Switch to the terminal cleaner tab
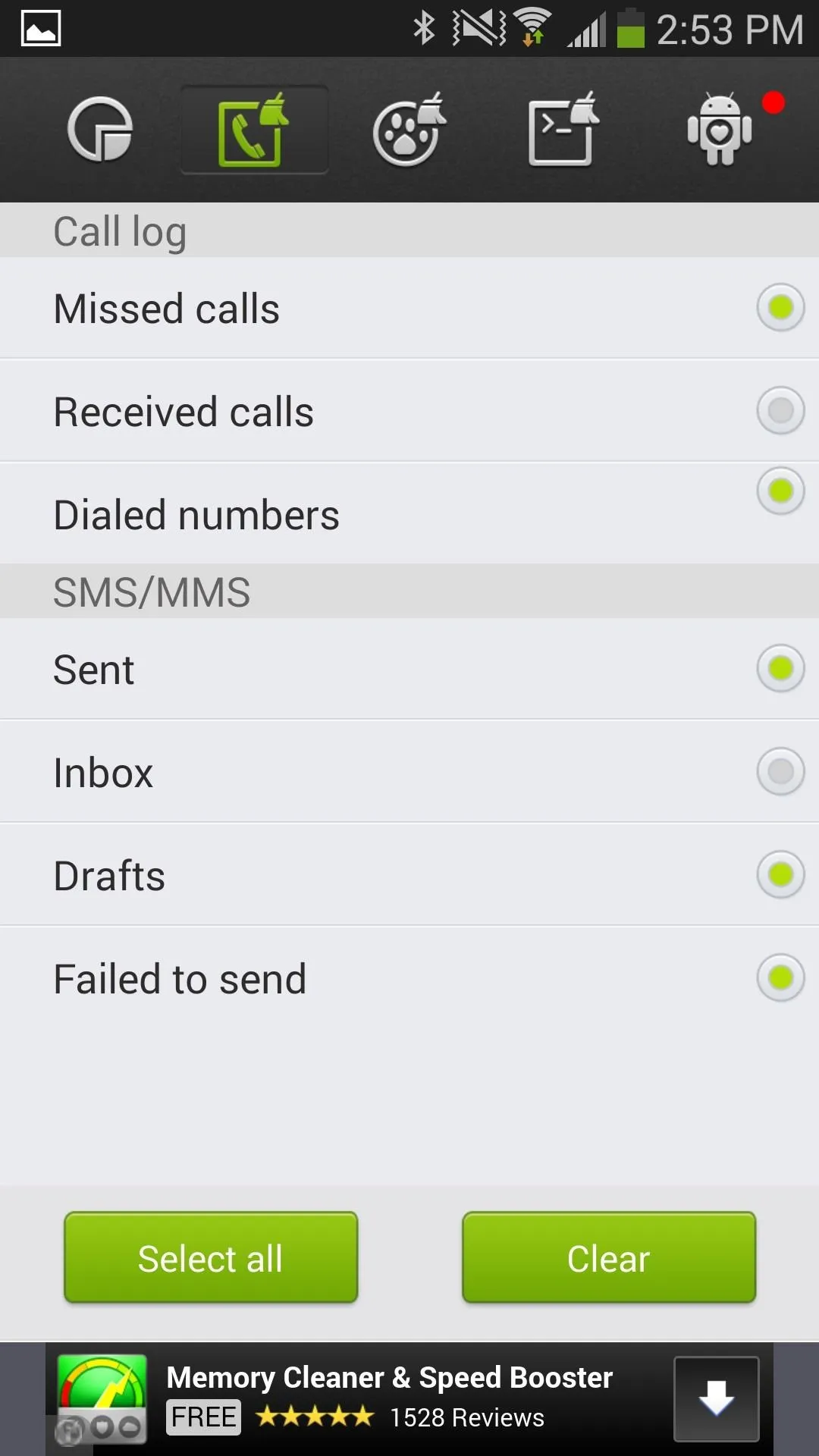The width and height of the screenshot is (819, 1456). 563,130
